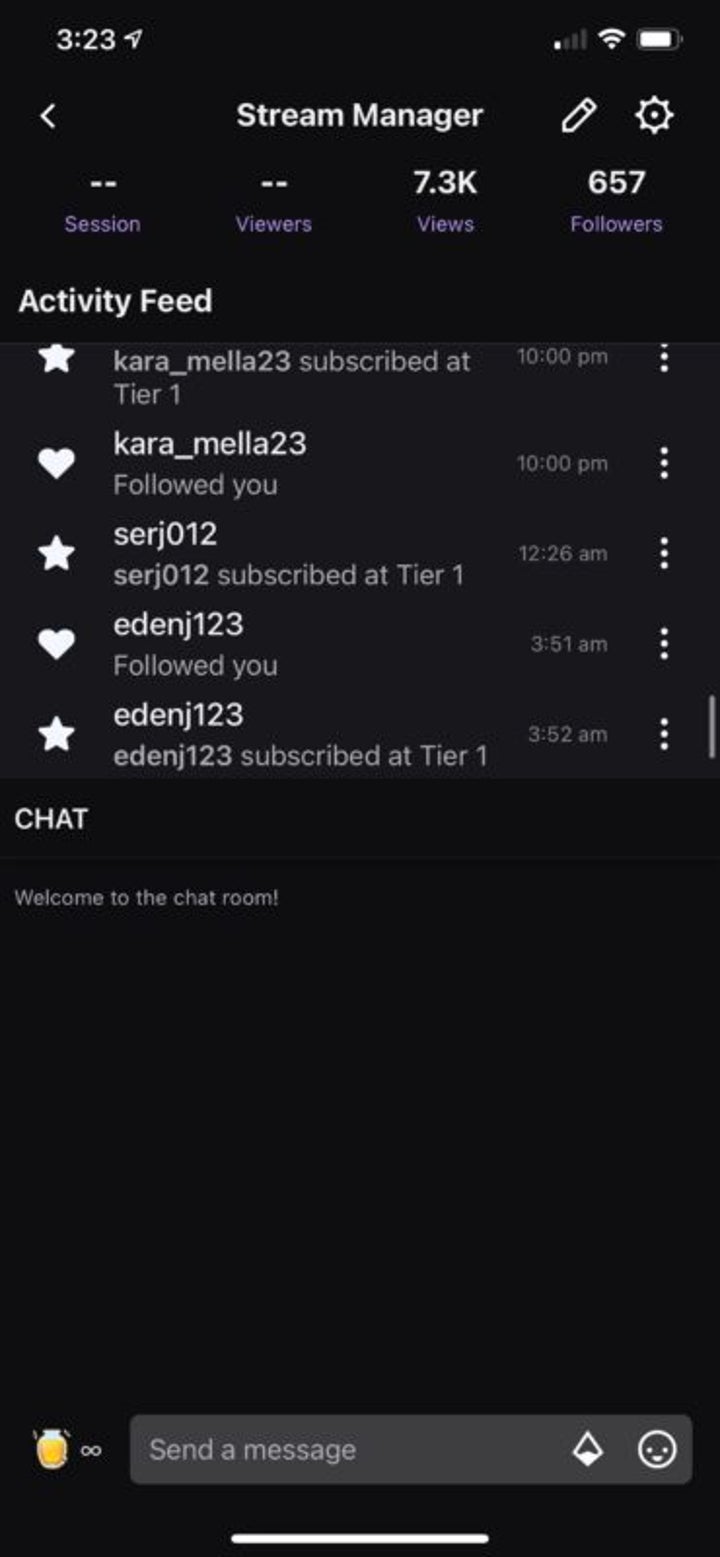Edit stream info with the pencil icon
This screenshot has width=720, height=1557.
click(x=579, y=116)
